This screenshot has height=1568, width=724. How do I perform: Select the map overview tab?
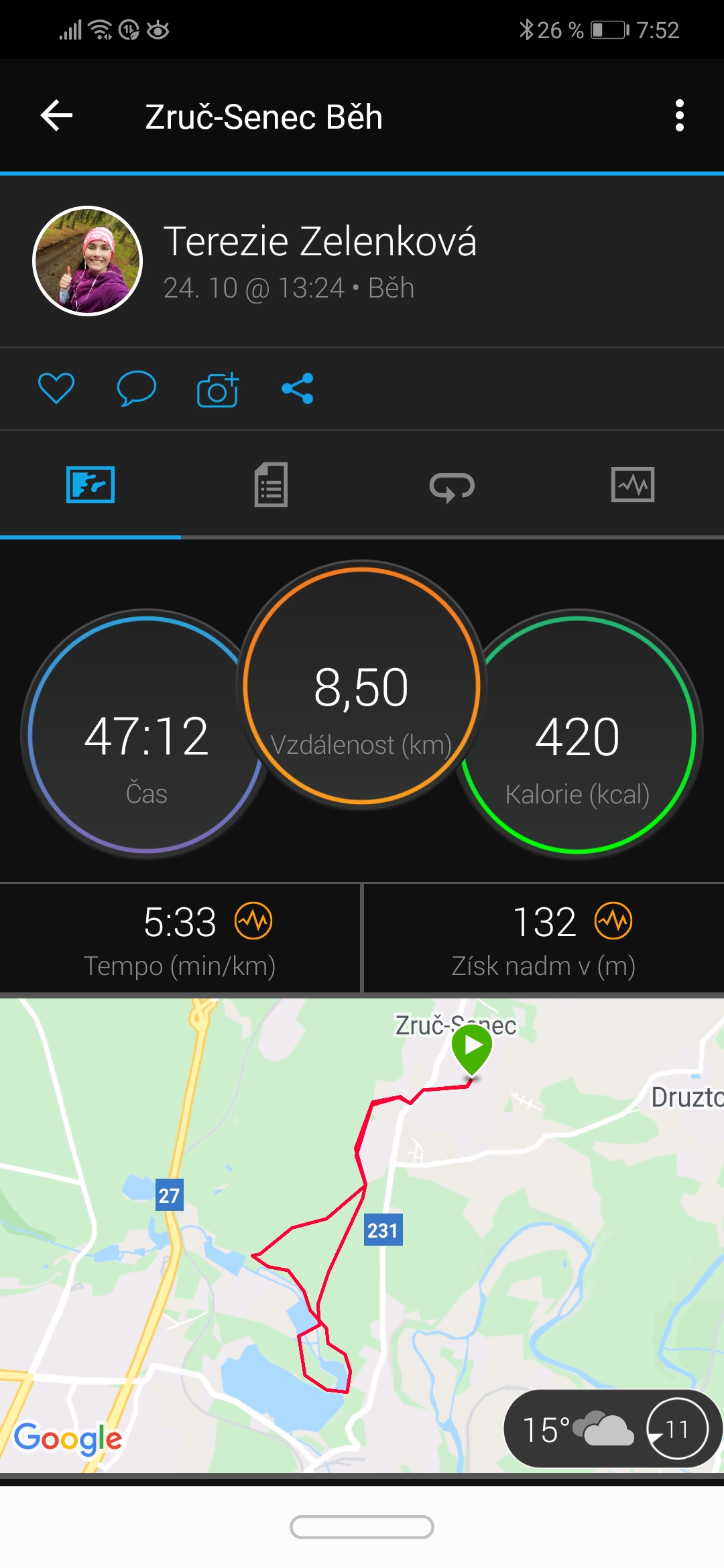click(x=90, y=484)
